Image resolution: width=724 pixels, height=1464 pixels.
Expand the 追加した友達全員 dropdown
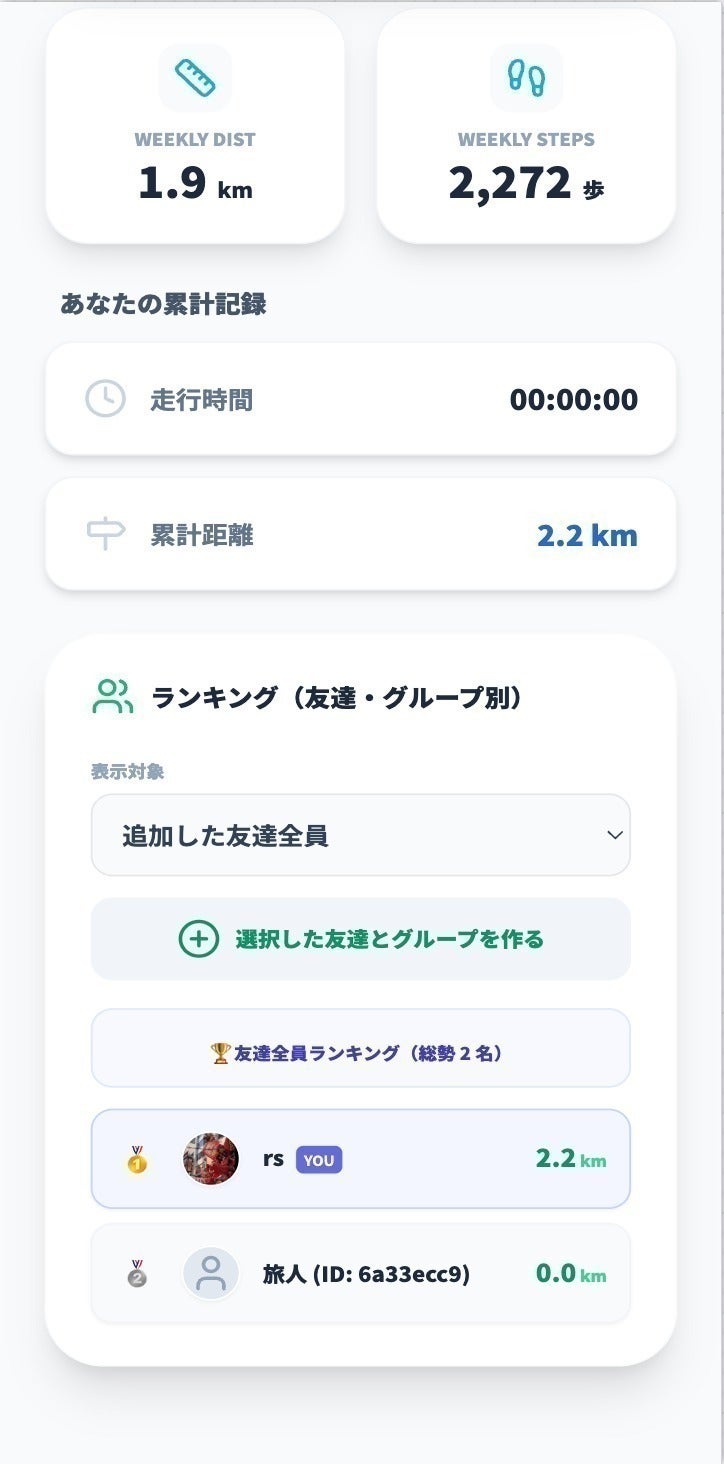pyautogui.click(x=360, y=835)
